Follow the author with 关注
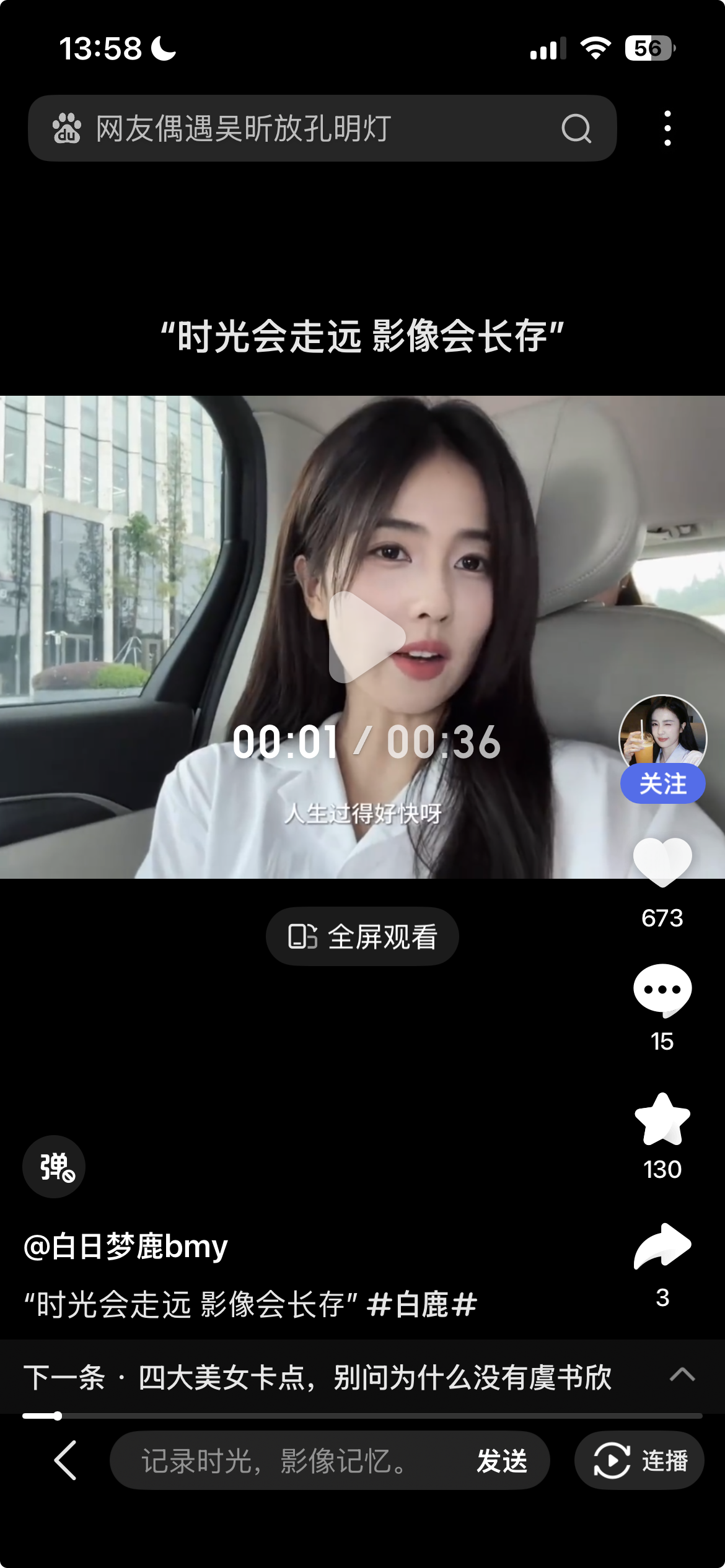This screenshot has width=725, height=1568. pos(662,784)
